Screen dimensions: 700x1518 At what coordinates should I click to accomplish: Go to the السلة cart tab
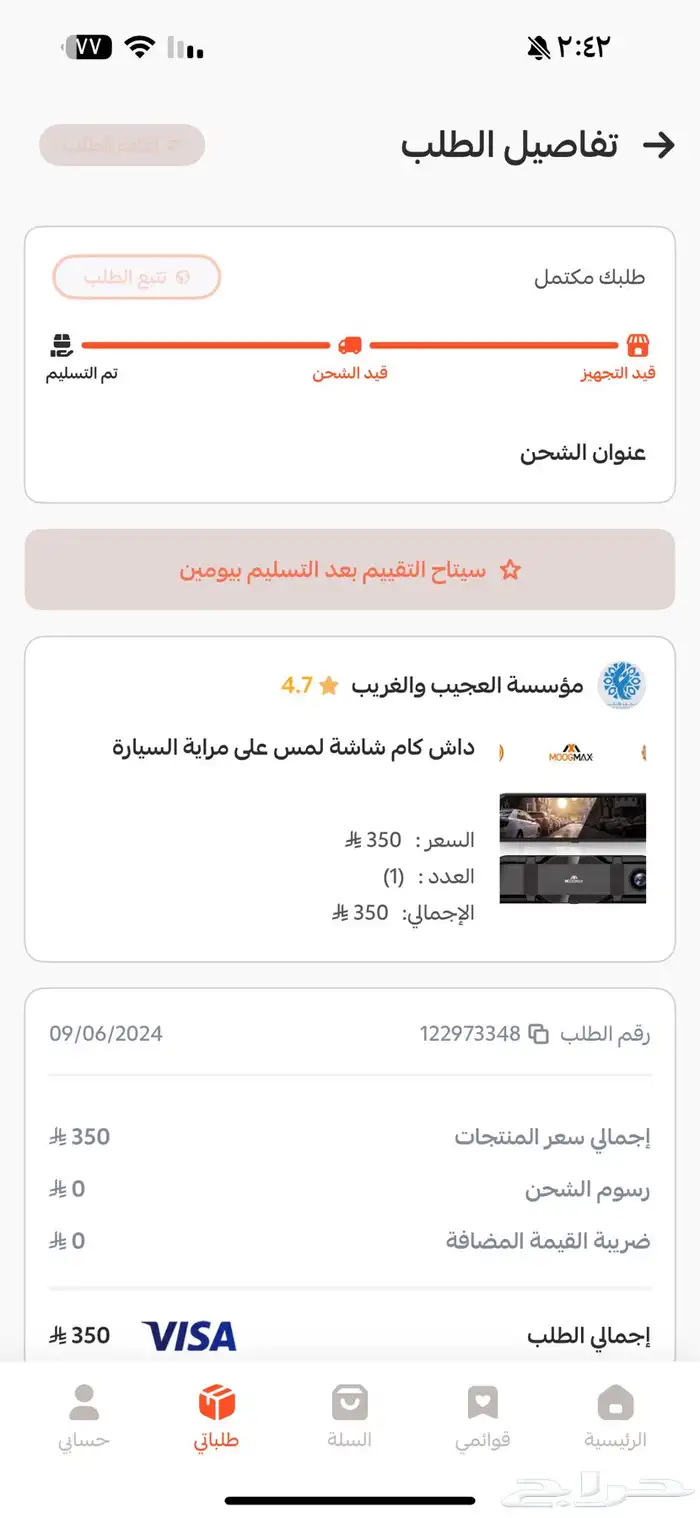click(350, 1416)
